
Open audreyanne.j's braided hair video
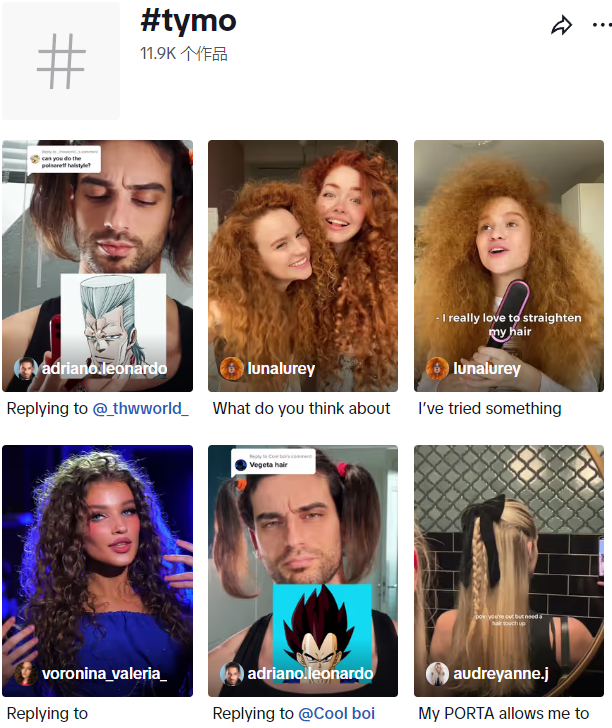coord(509,570)
